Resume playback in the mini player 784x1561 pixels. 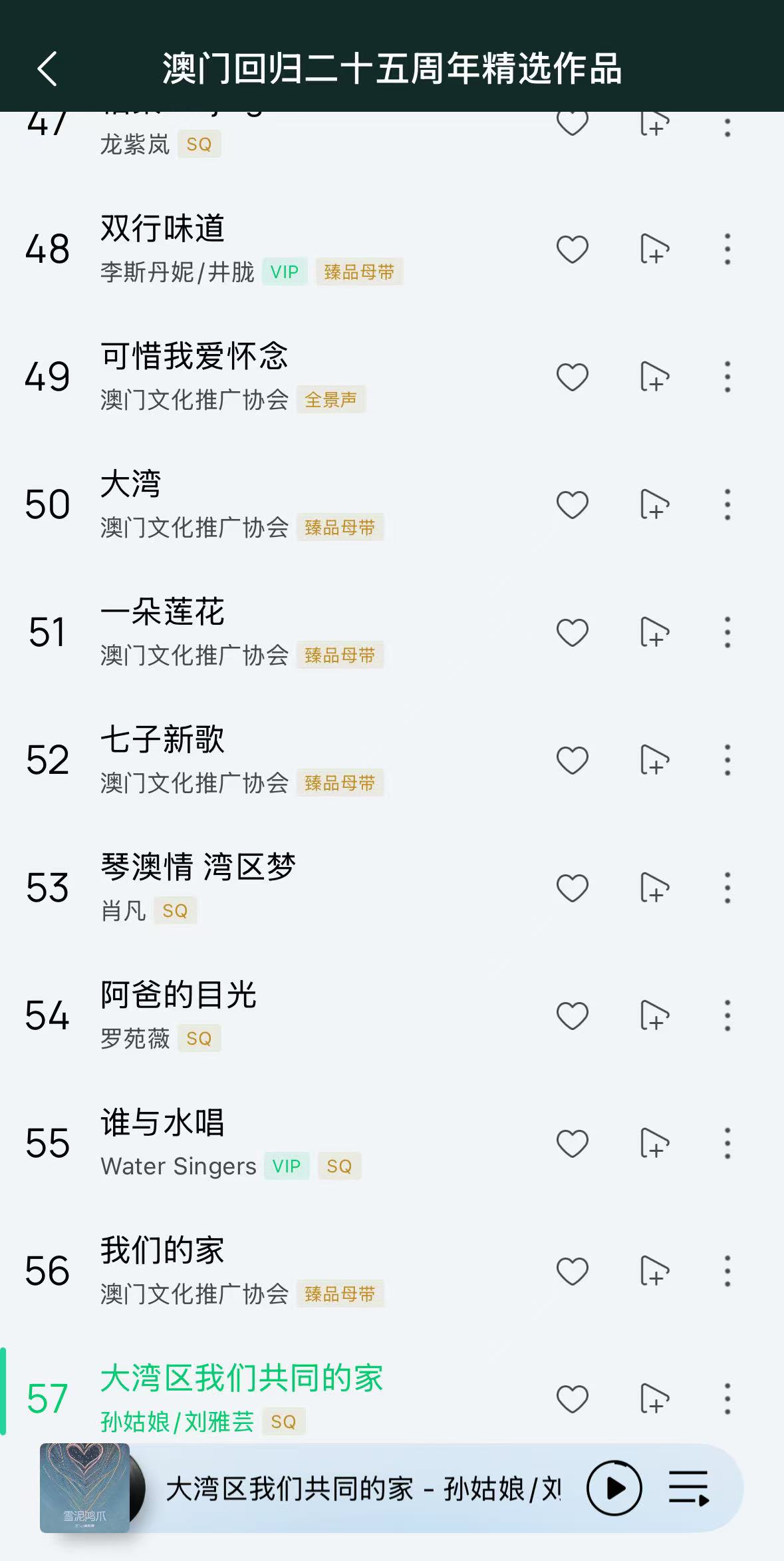[614, 1488]
